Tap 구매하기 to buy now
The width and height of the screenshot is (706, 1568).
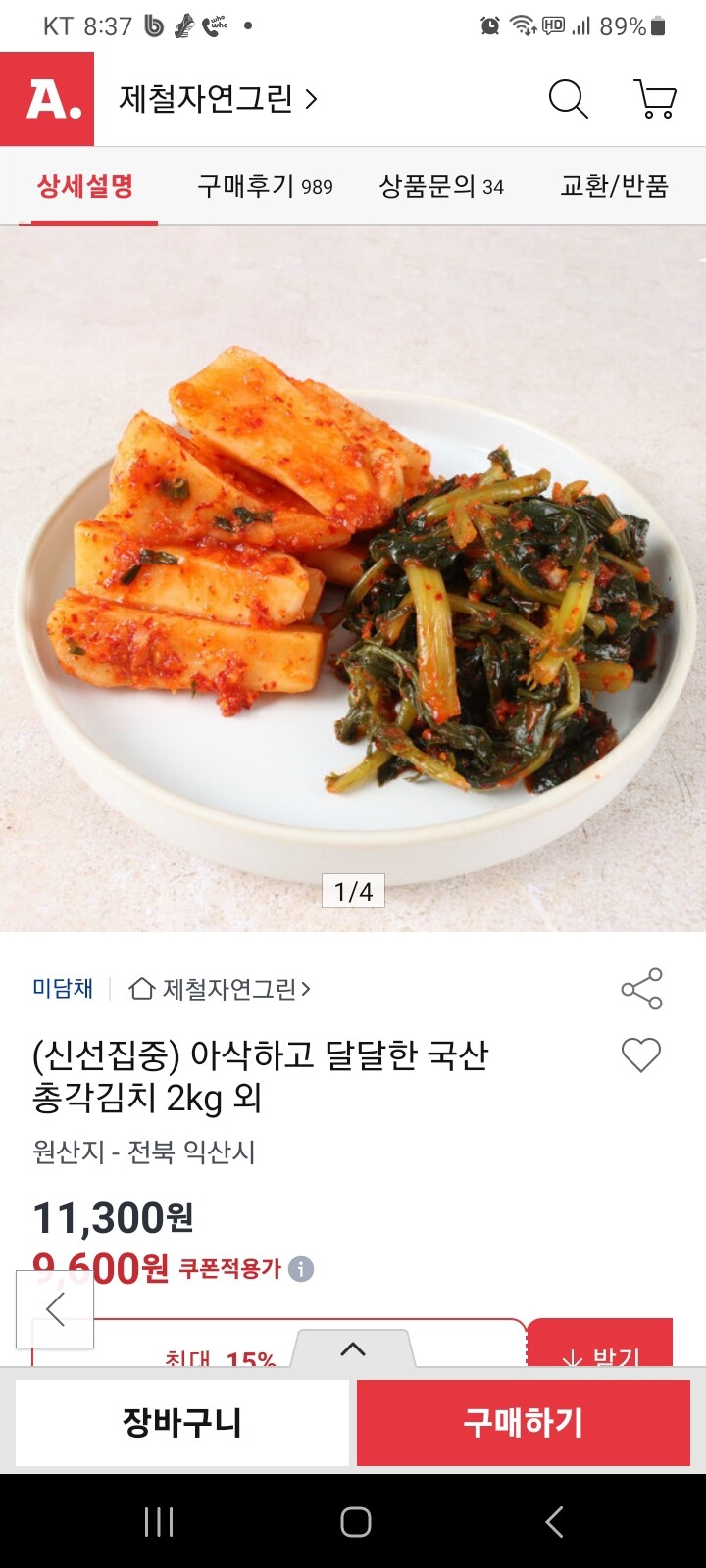pos(524,1422)
